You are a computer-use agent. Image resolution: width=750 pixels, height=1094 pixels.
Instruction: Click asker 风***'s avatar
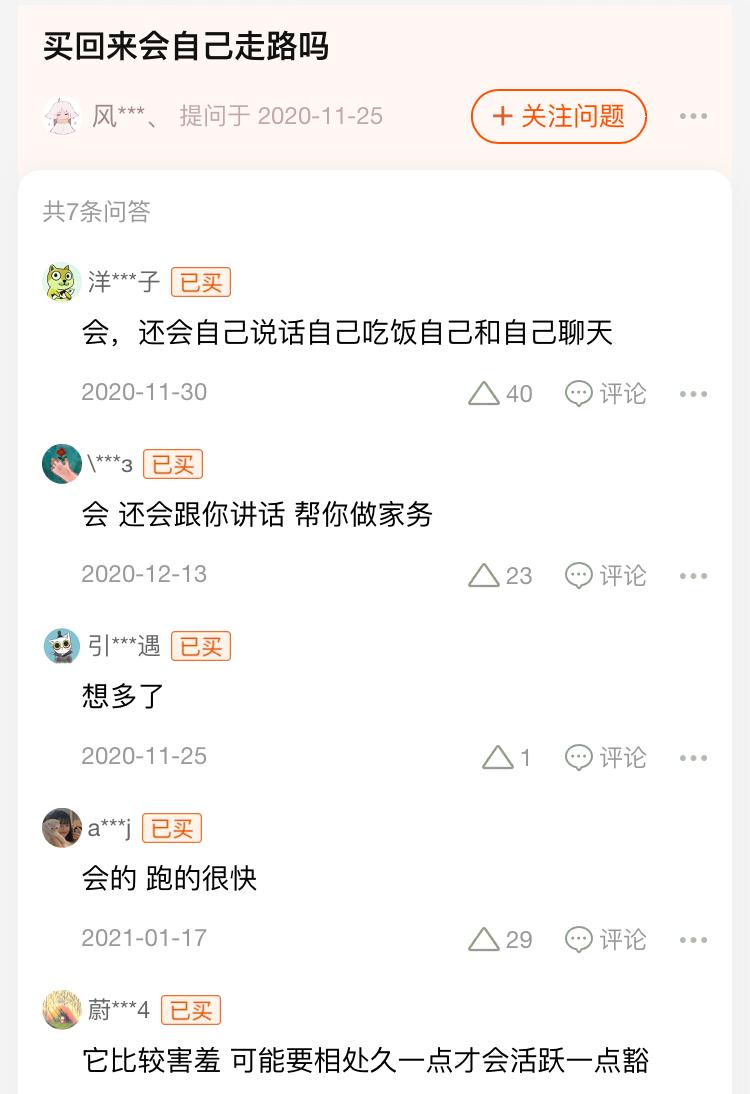62,116
